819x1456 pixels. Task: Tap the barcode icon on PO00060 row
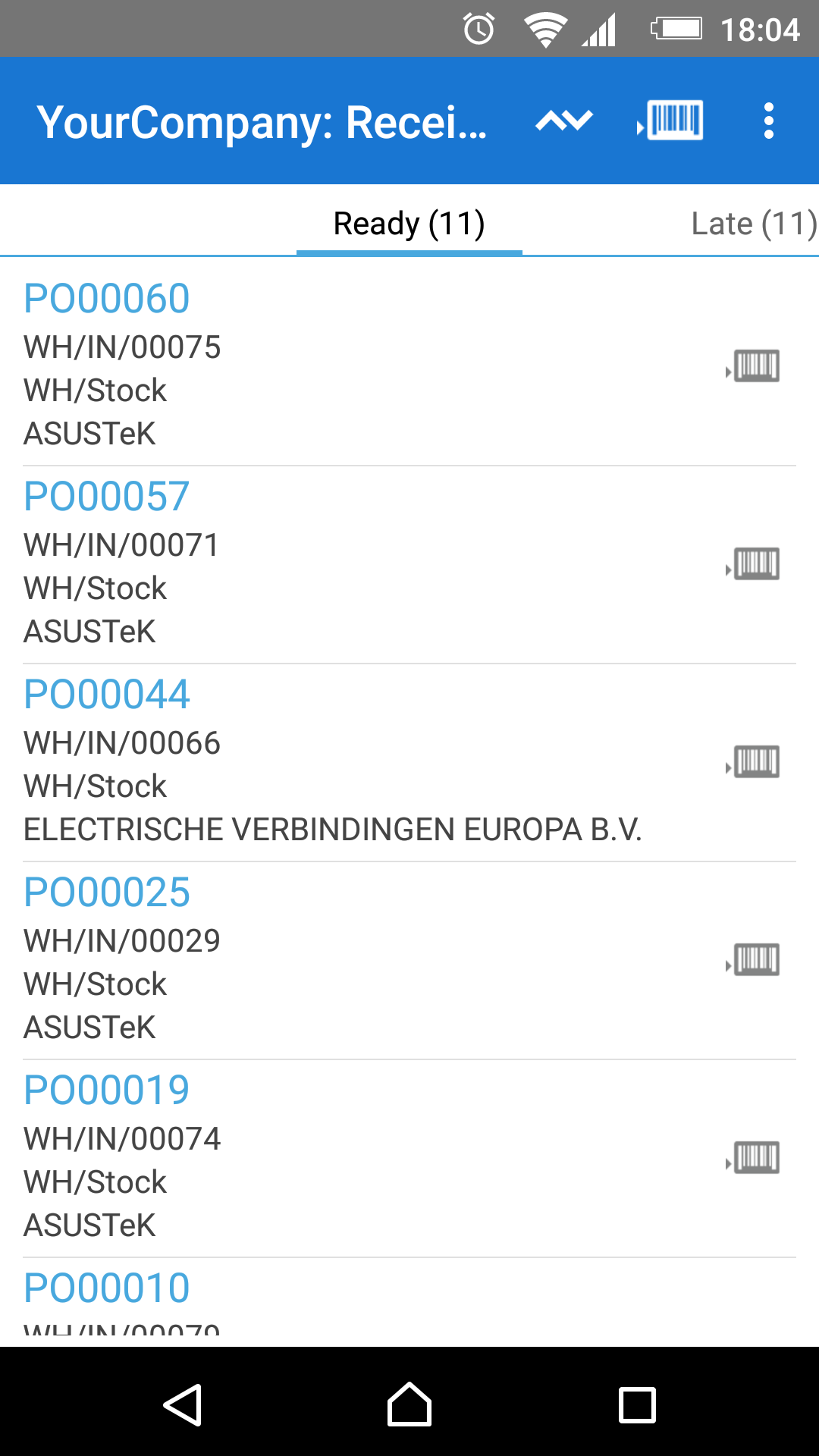tap(752, 366)
